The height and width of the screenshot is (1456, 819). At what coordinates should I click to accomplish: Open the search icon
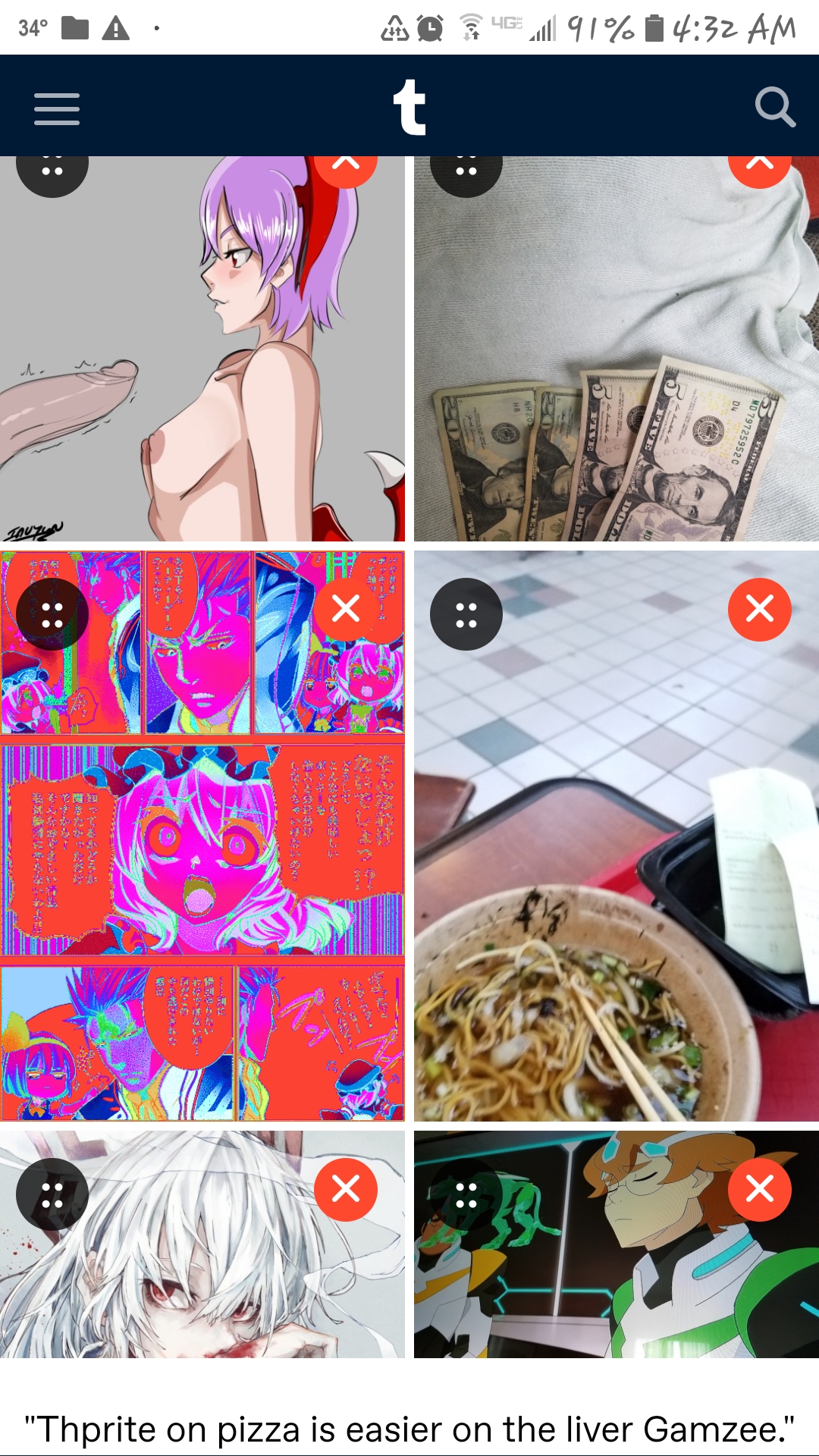pos(775,107)
